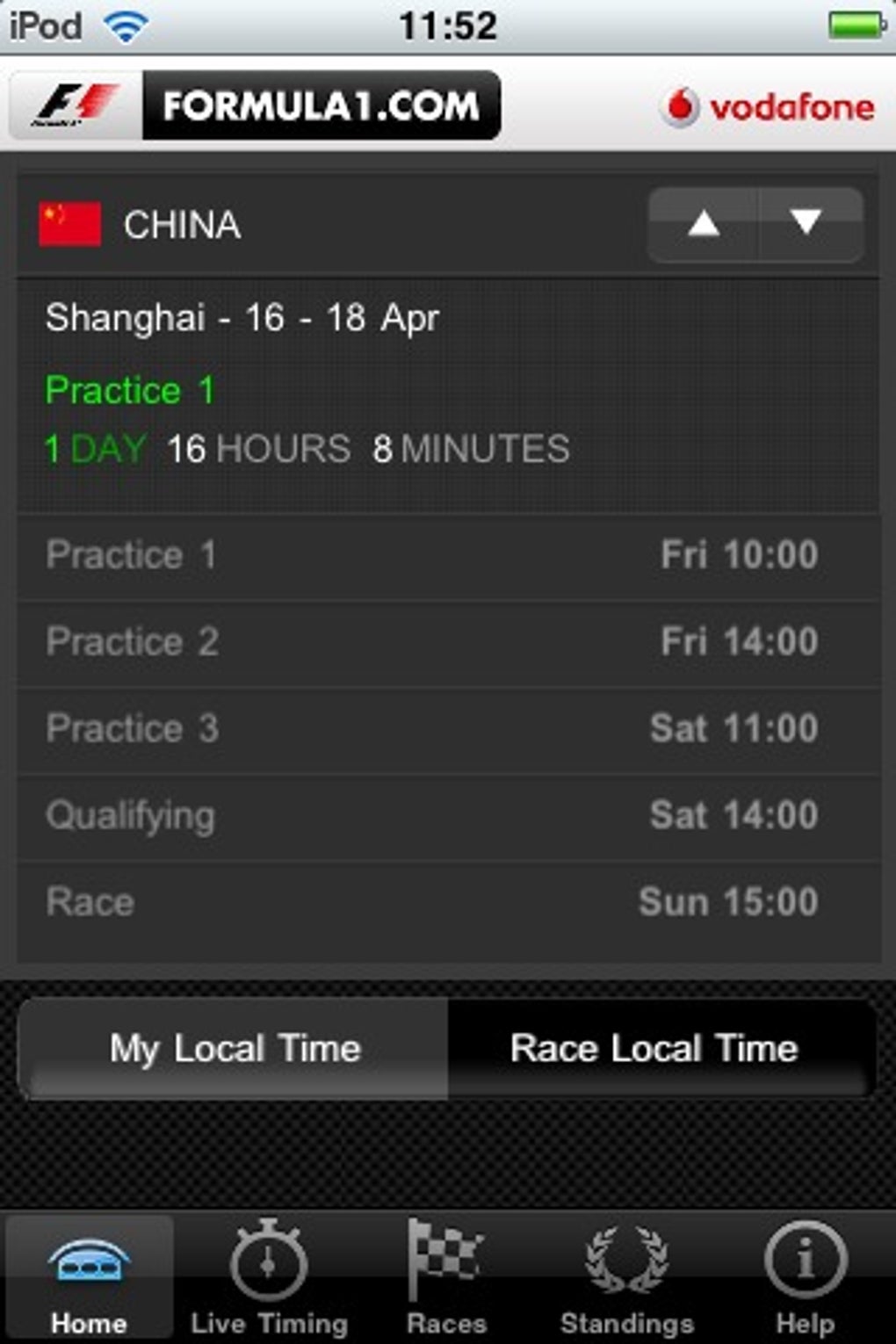Open the Races tab

446,1277
